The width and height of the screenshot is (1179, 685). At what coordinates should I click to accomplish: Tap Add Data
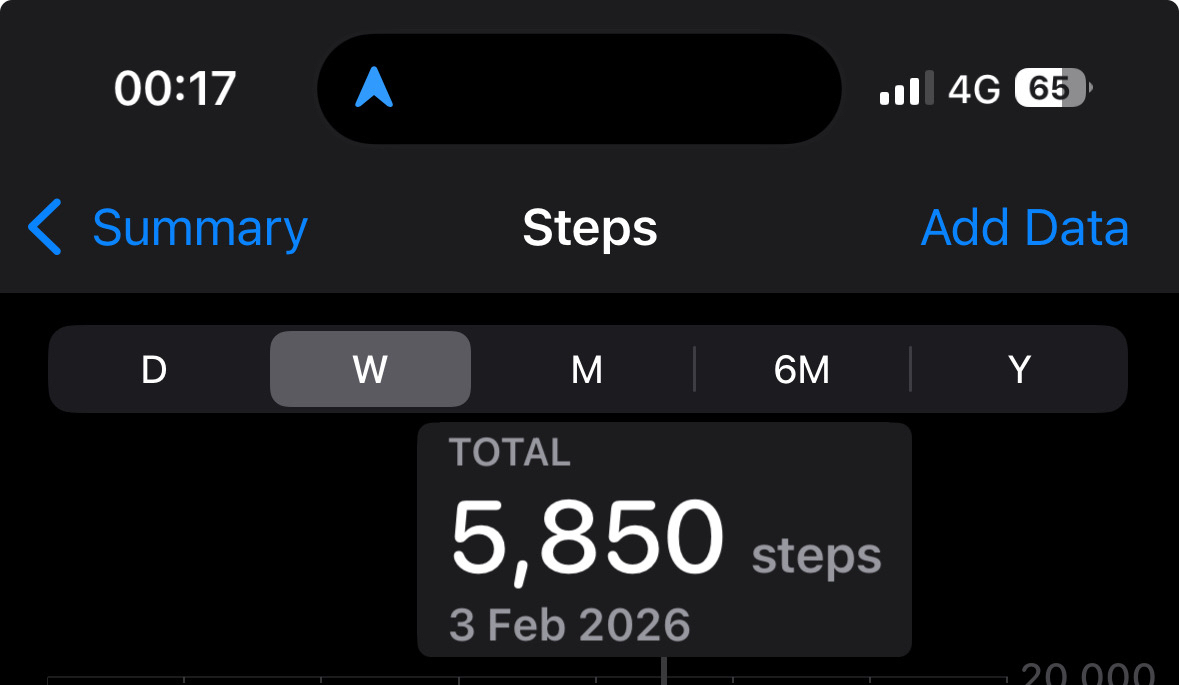(x=1024, y=228)
